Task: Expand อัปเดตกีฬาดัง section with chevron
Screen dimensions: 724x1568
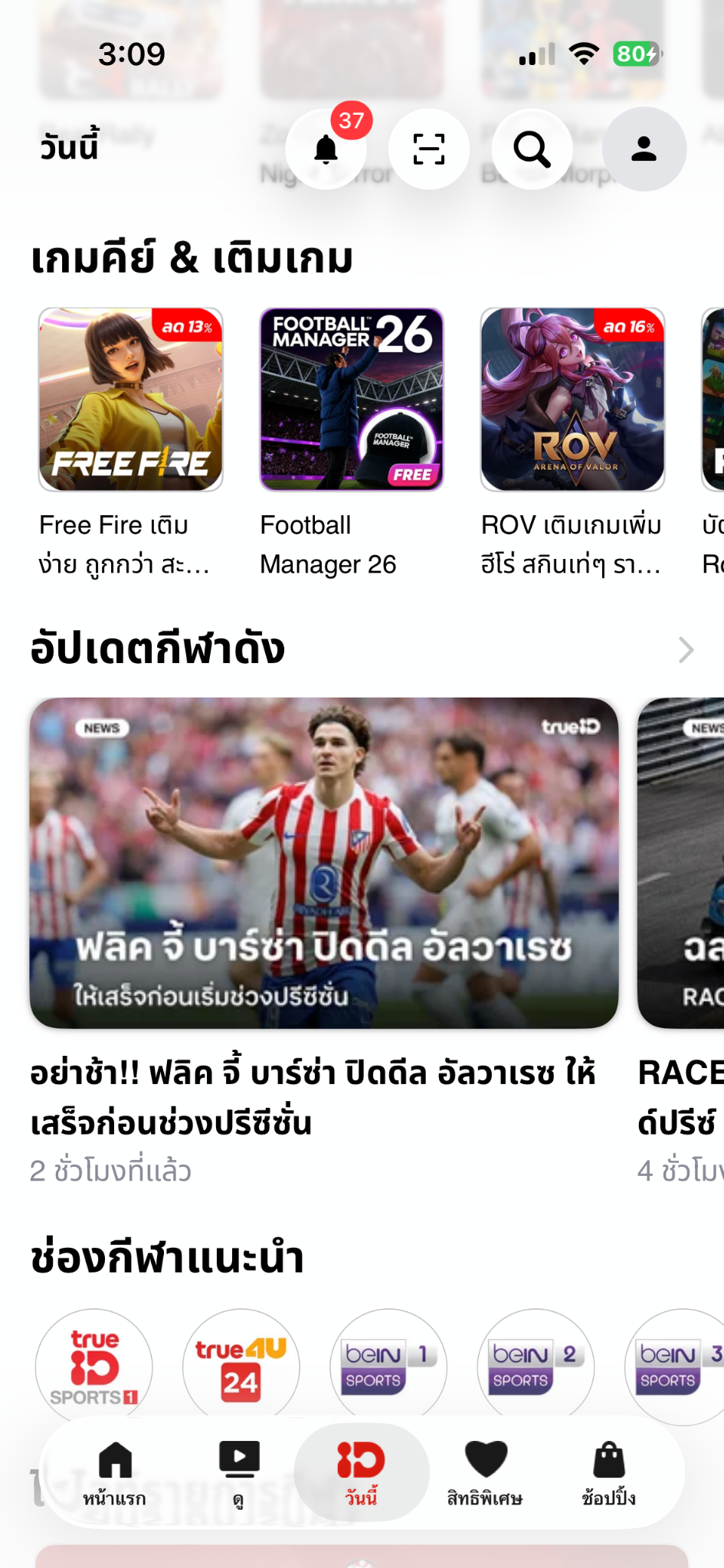Action: [x=686, y=650]
